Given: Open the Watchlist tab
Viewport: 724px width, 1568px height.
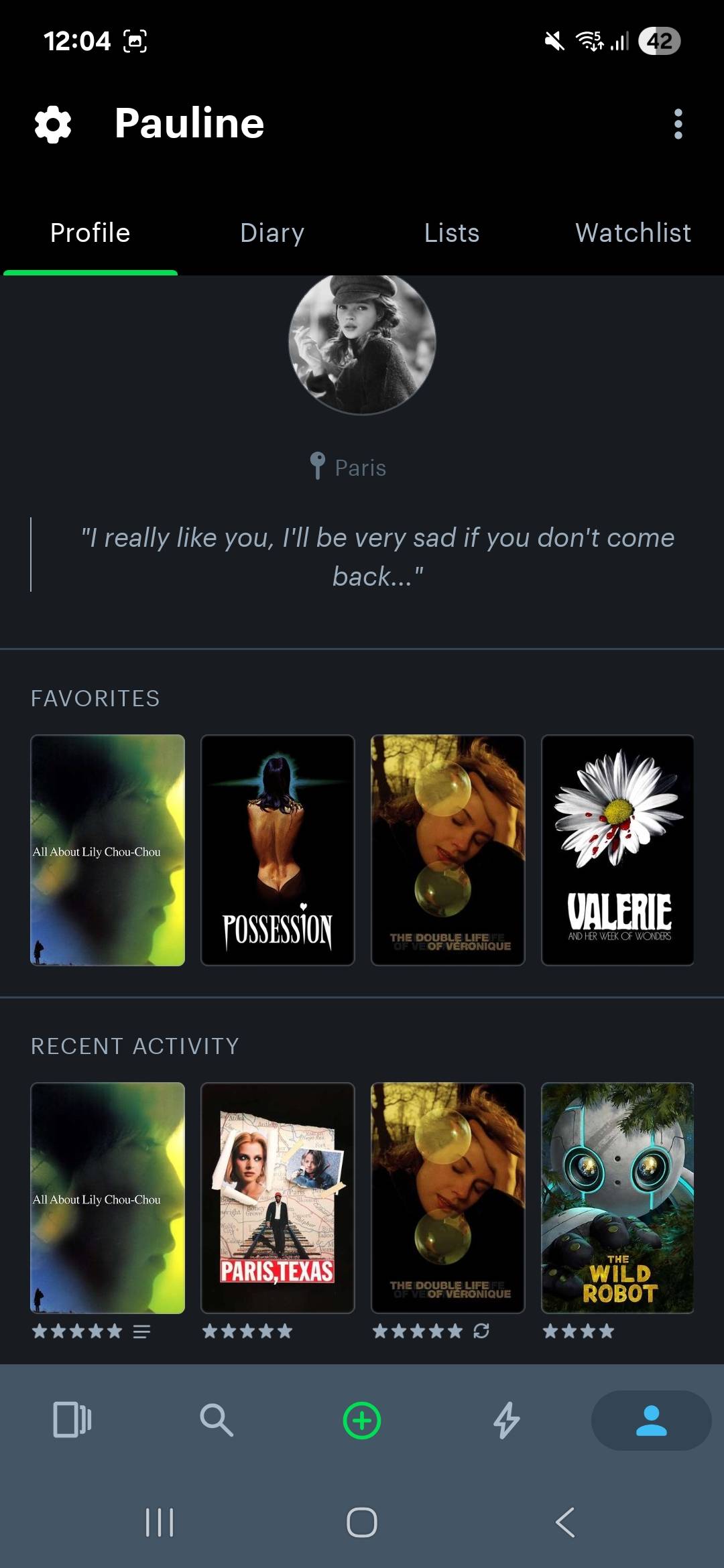Looking at the screenshot, I should [x=633, y=233].
